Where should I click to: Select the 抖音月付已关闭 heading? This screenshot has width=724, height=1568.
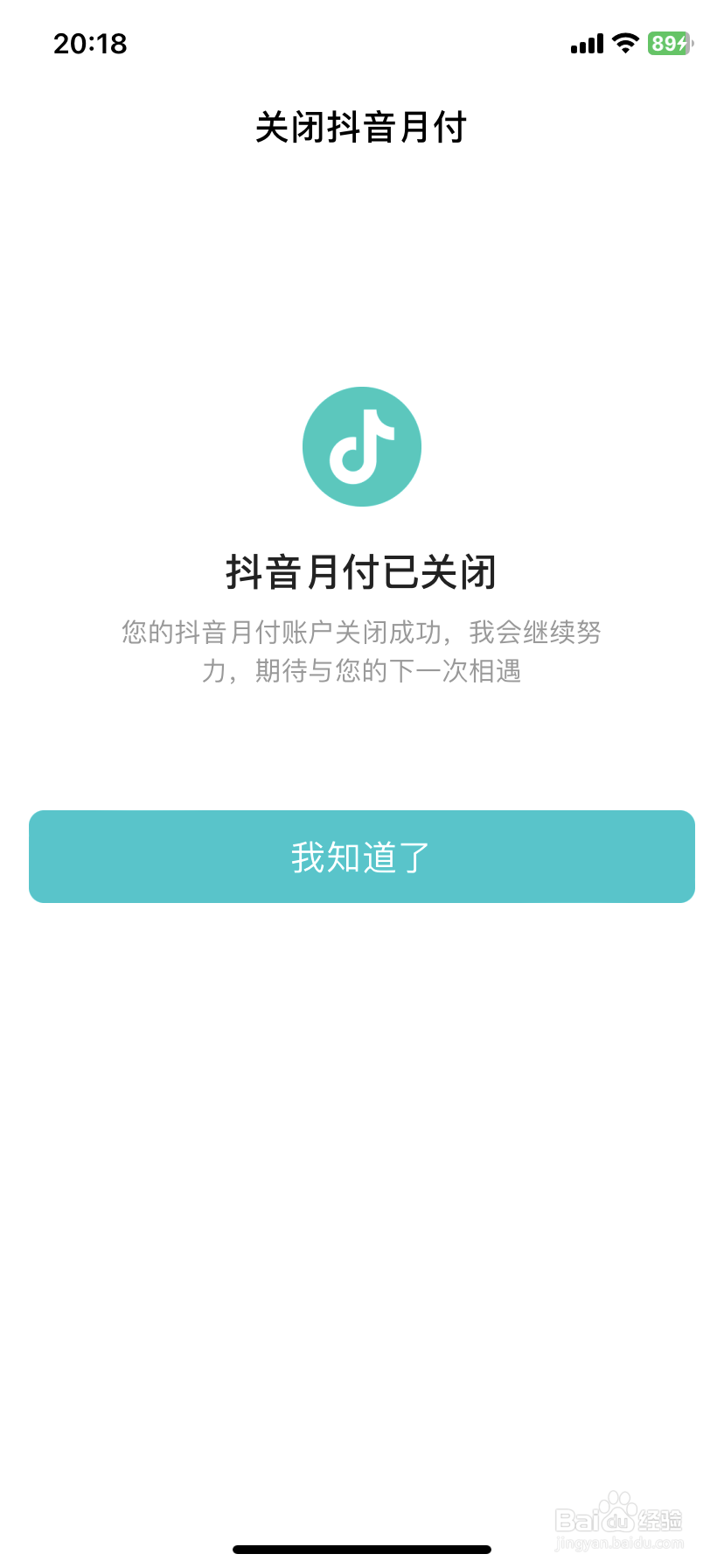362,570
